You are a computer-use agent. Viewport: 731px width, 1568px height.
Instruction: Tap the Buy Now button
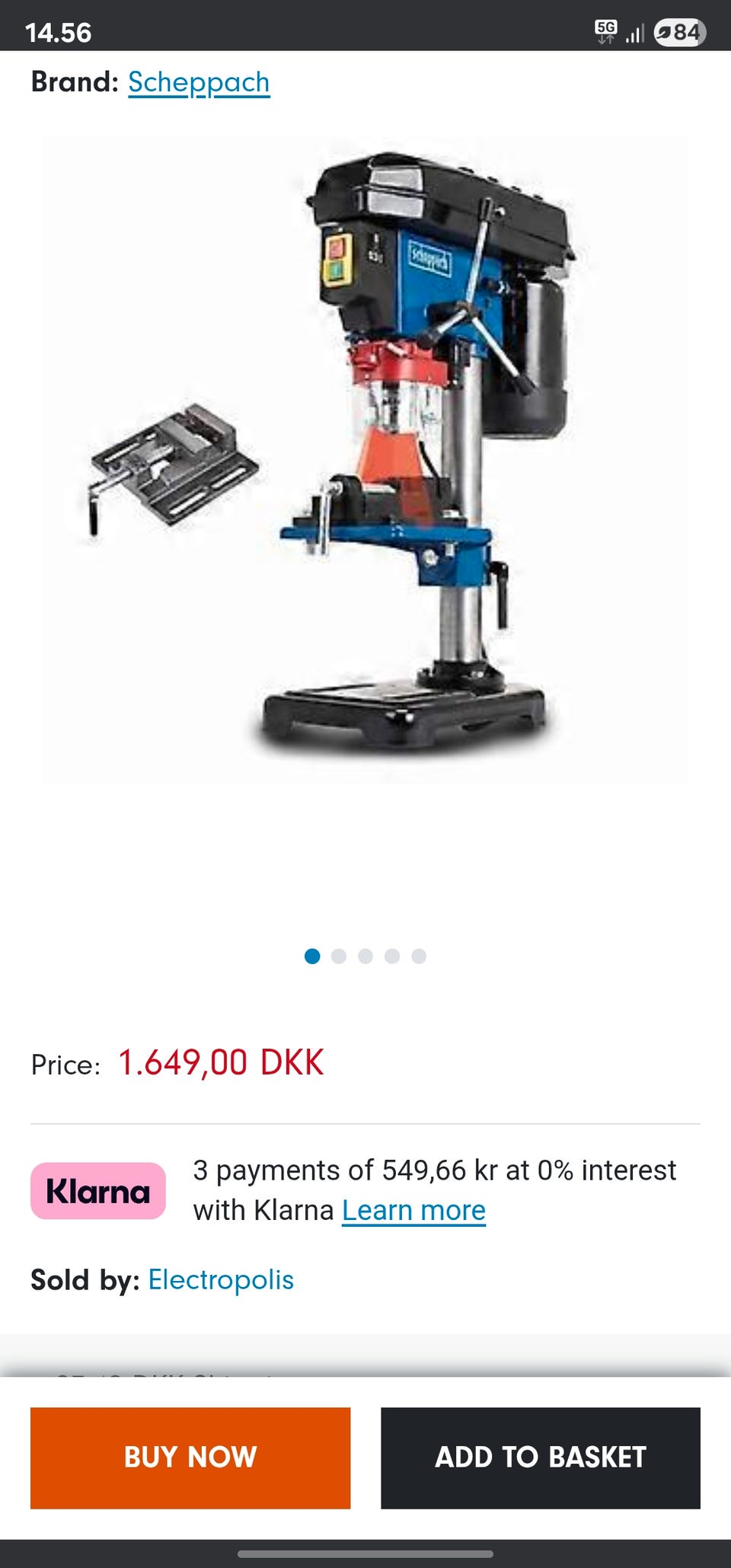[x=190, y=1458]
